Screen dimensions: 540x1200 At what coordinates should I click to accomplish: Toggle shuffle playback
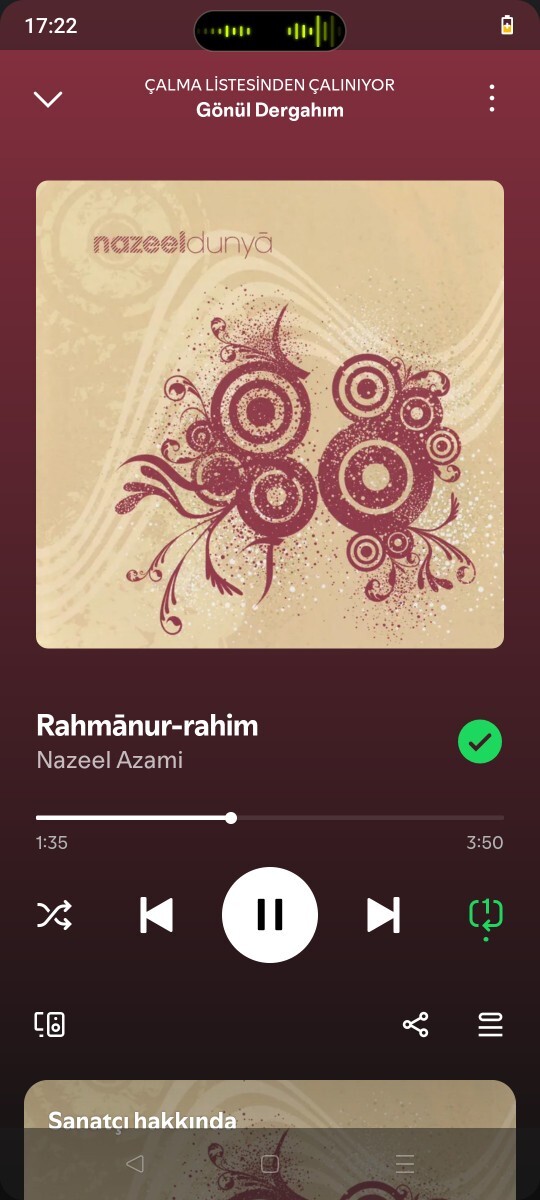coord(54,915)
